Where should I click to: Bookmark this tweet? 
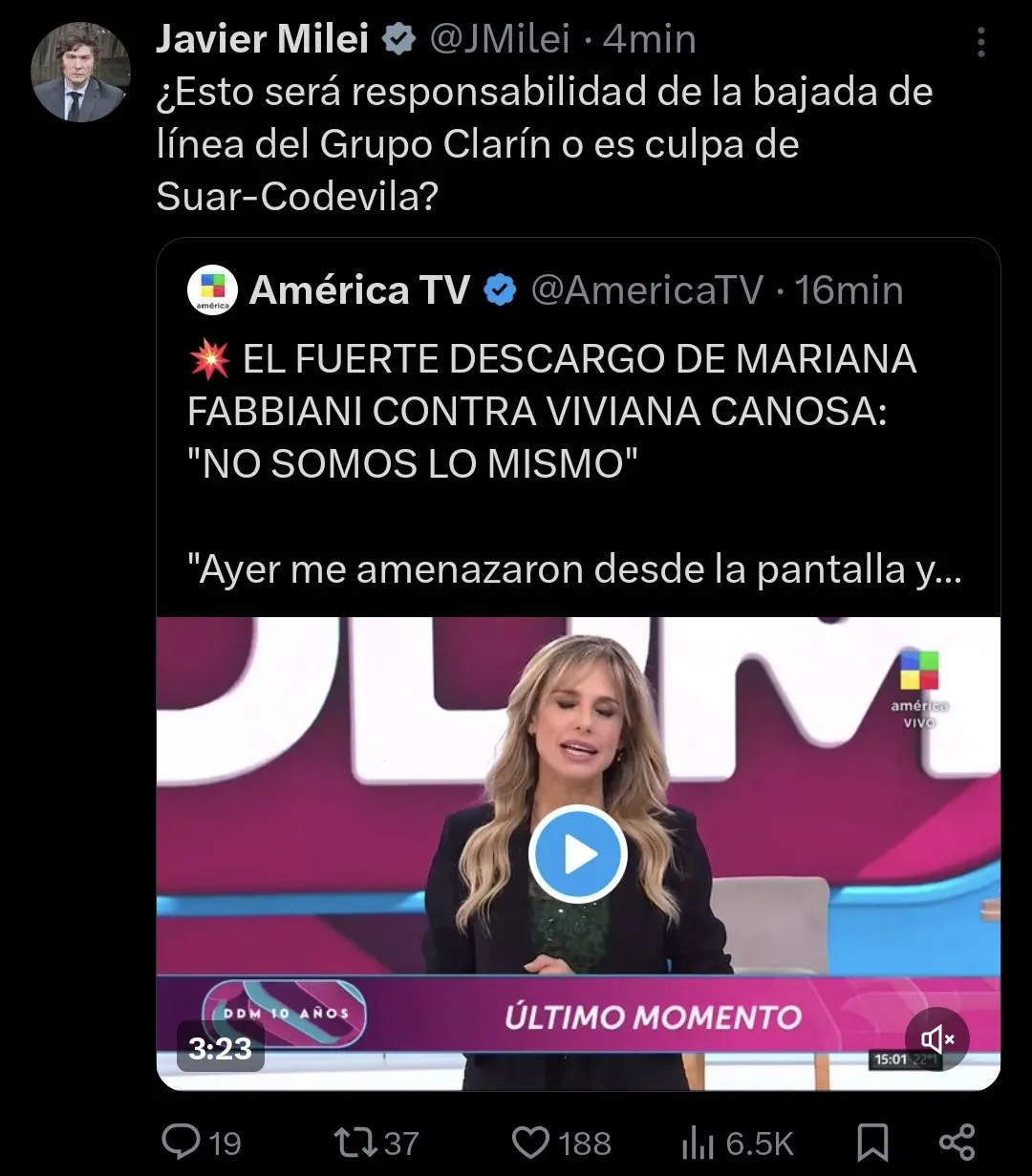point(871,1142)
